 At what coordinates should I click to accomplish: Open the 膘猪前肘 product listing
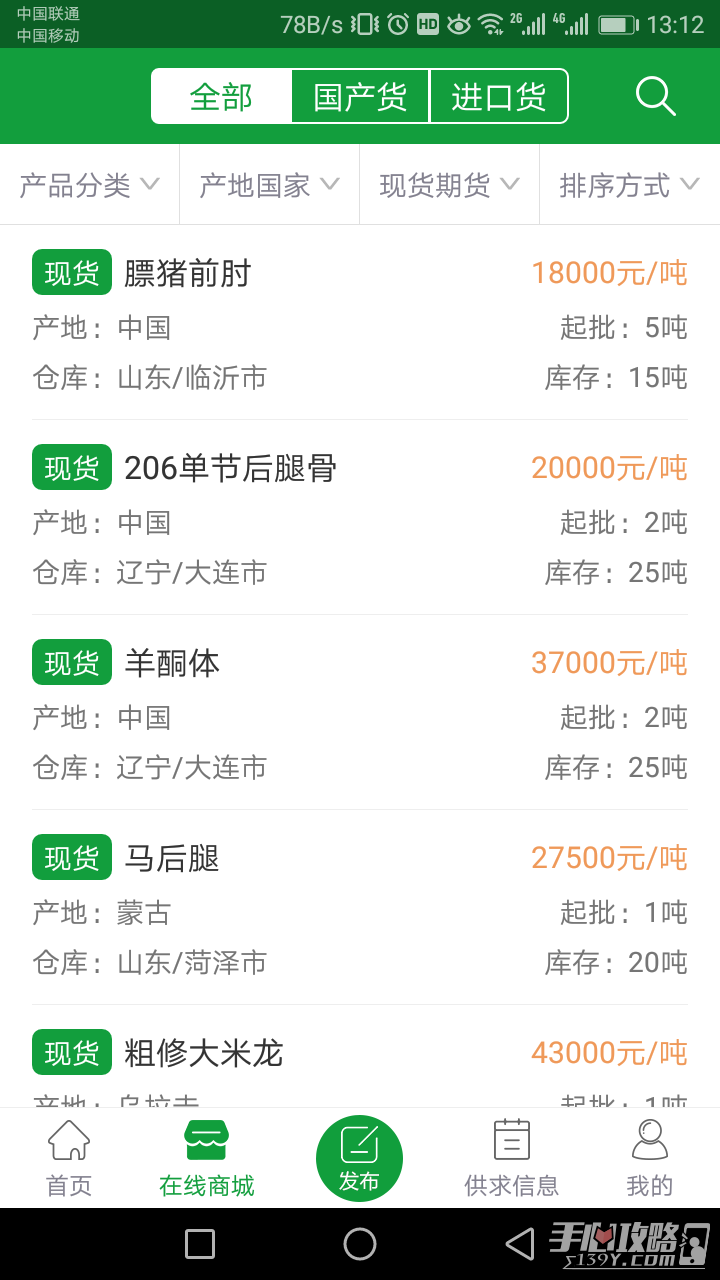click(x=360, y=323)
